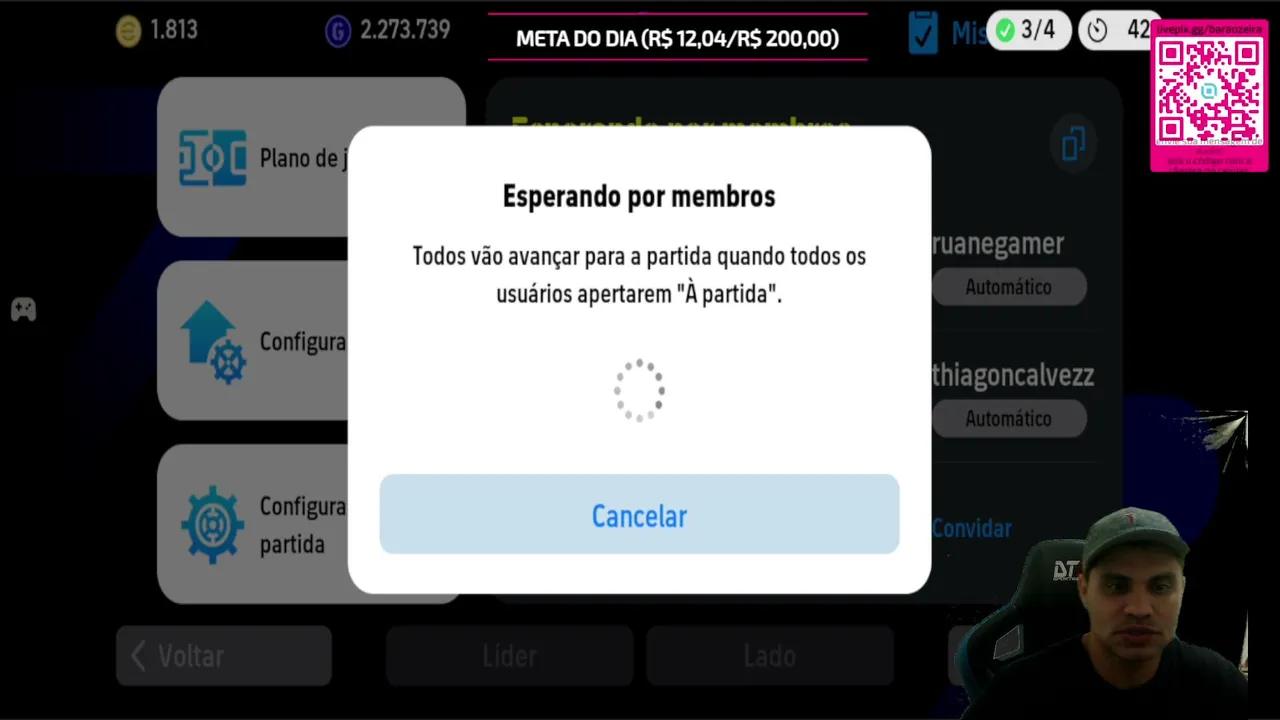
Task: Cancel waiting for members
Action: [639, 514]
